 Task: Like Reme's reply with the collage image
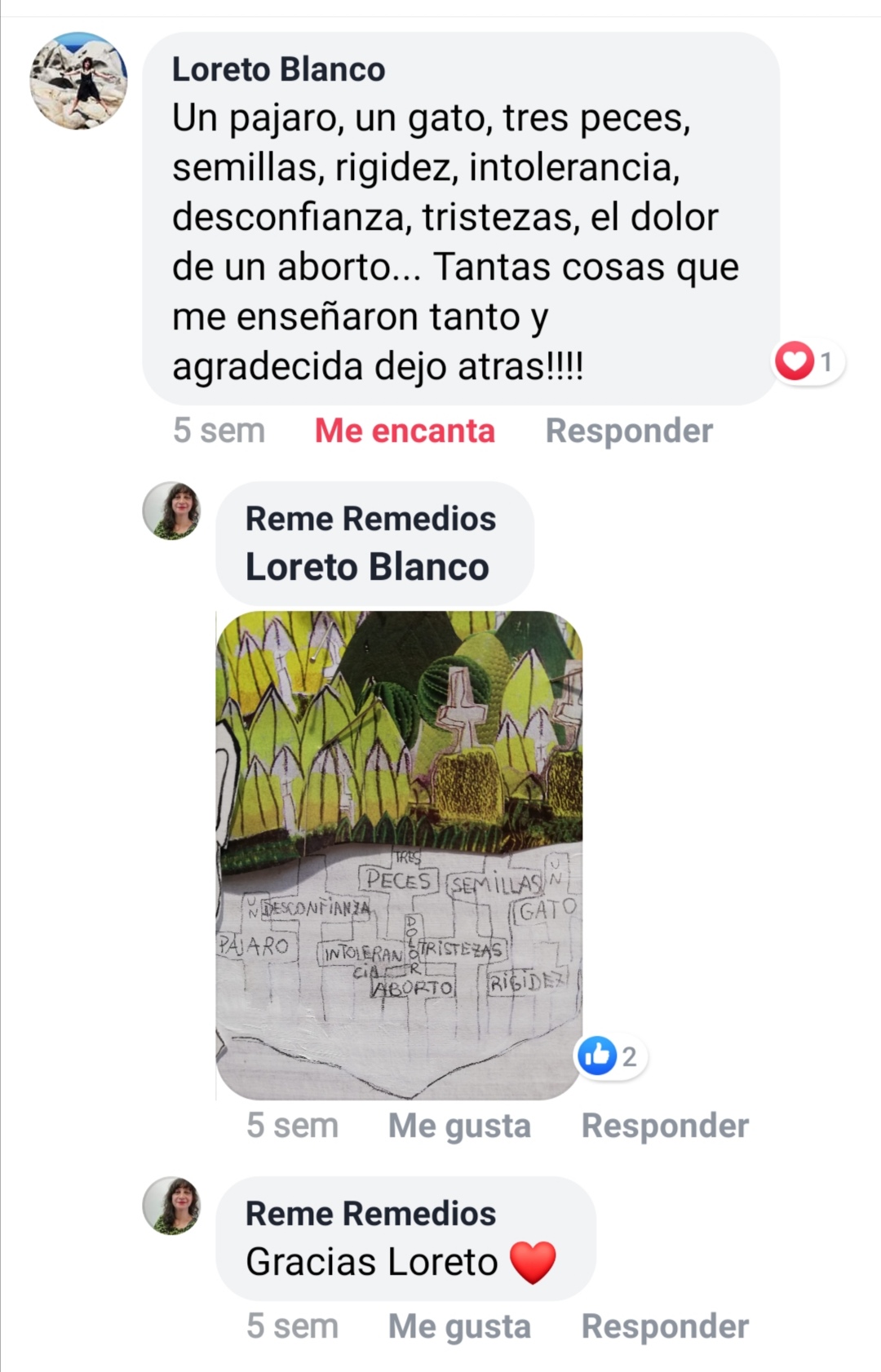pyautogui.click(x=459, y=1126)
